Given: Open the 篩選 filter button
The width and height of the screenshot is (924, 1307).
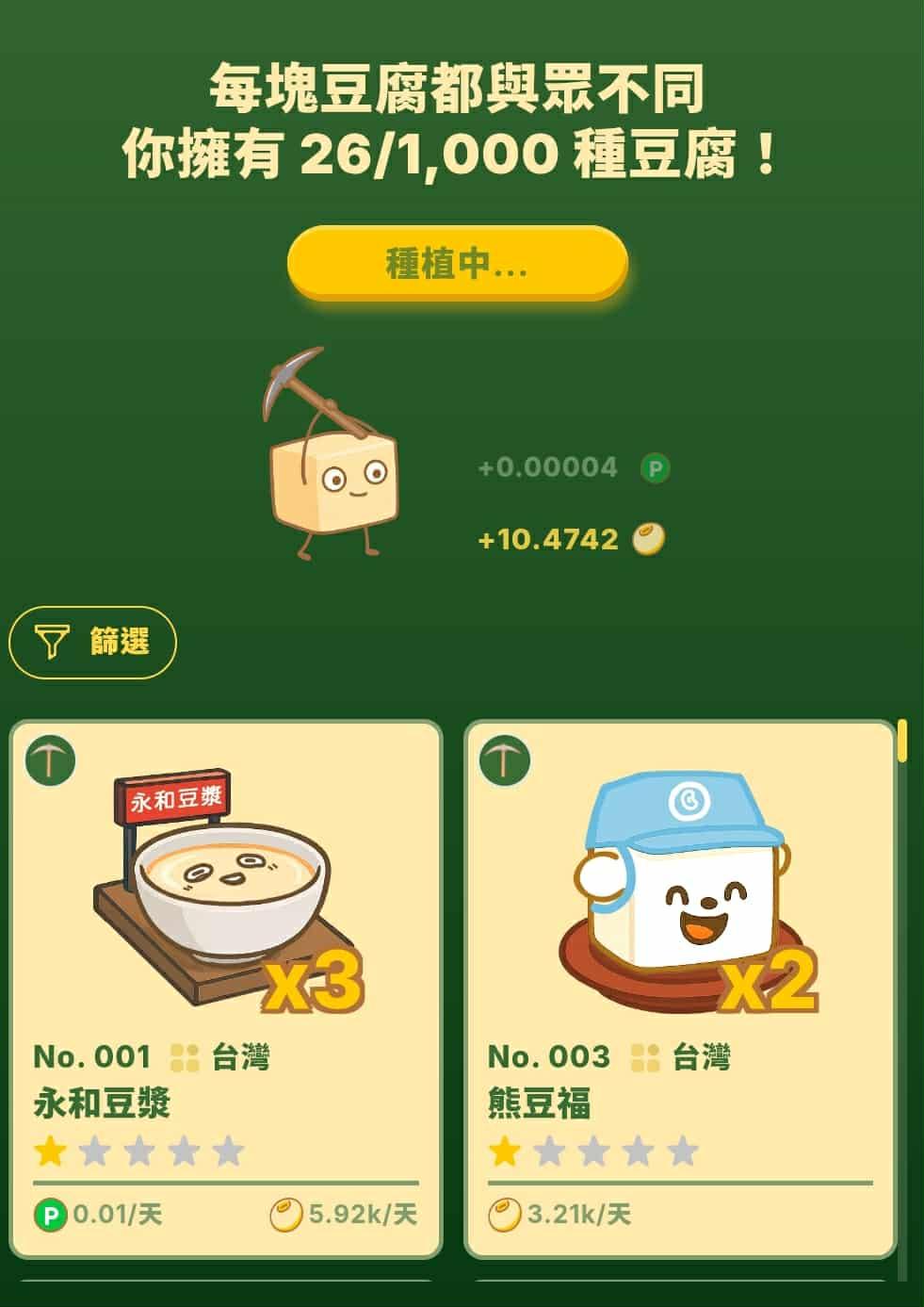Looking at the screenshot, I should click(x=92, y=643).
